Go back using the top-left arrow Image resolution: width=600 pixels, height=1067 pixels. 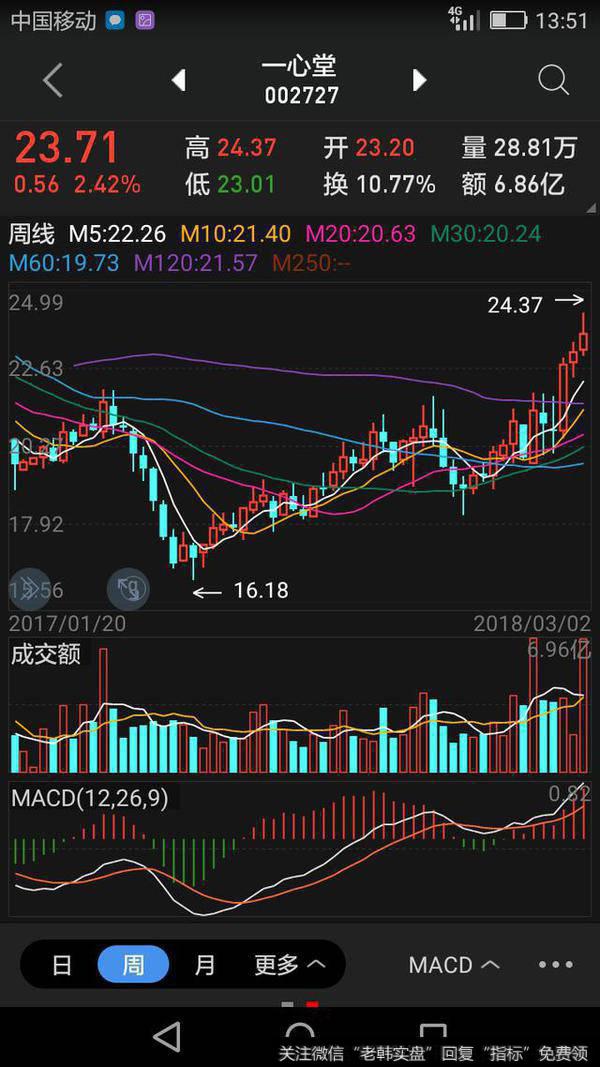[x=52, y=80]
